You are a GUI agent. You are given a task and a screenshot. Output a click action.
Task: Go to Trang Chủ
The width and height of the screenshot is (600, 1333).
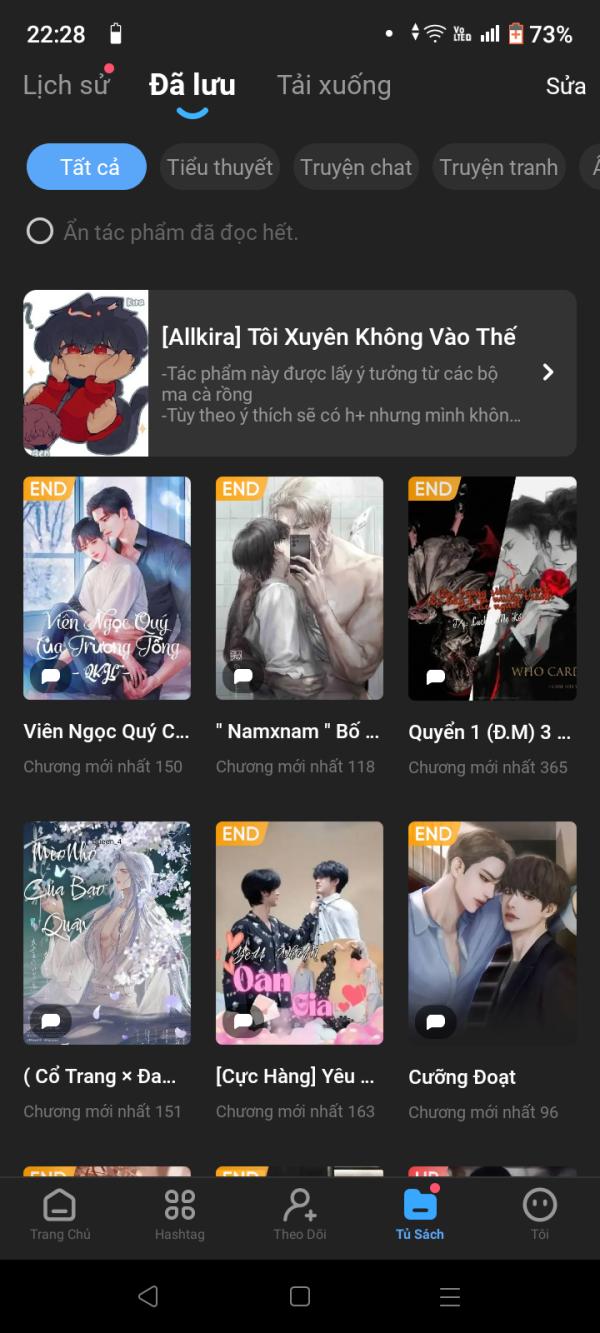60,1215
